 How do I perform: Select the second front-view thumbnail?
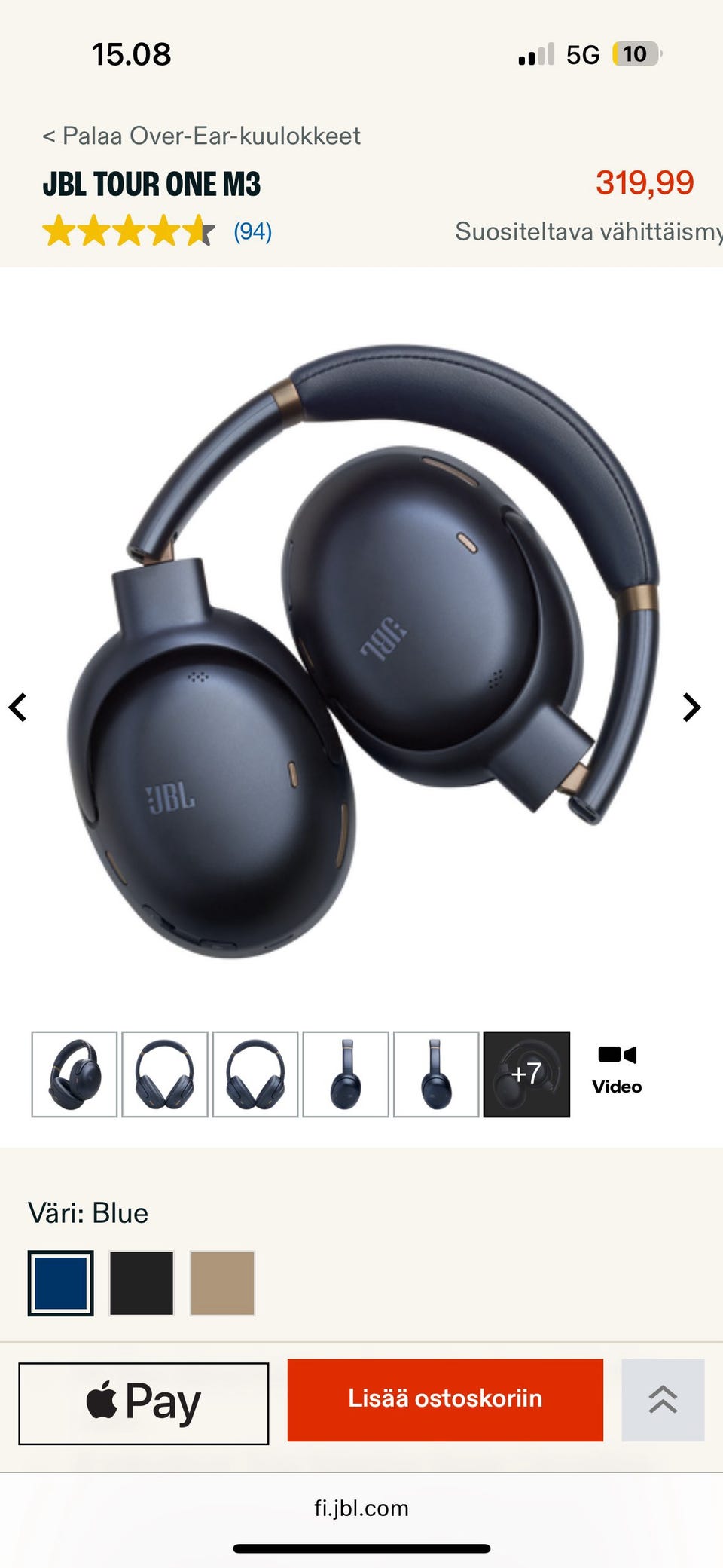pos(164,1074)
